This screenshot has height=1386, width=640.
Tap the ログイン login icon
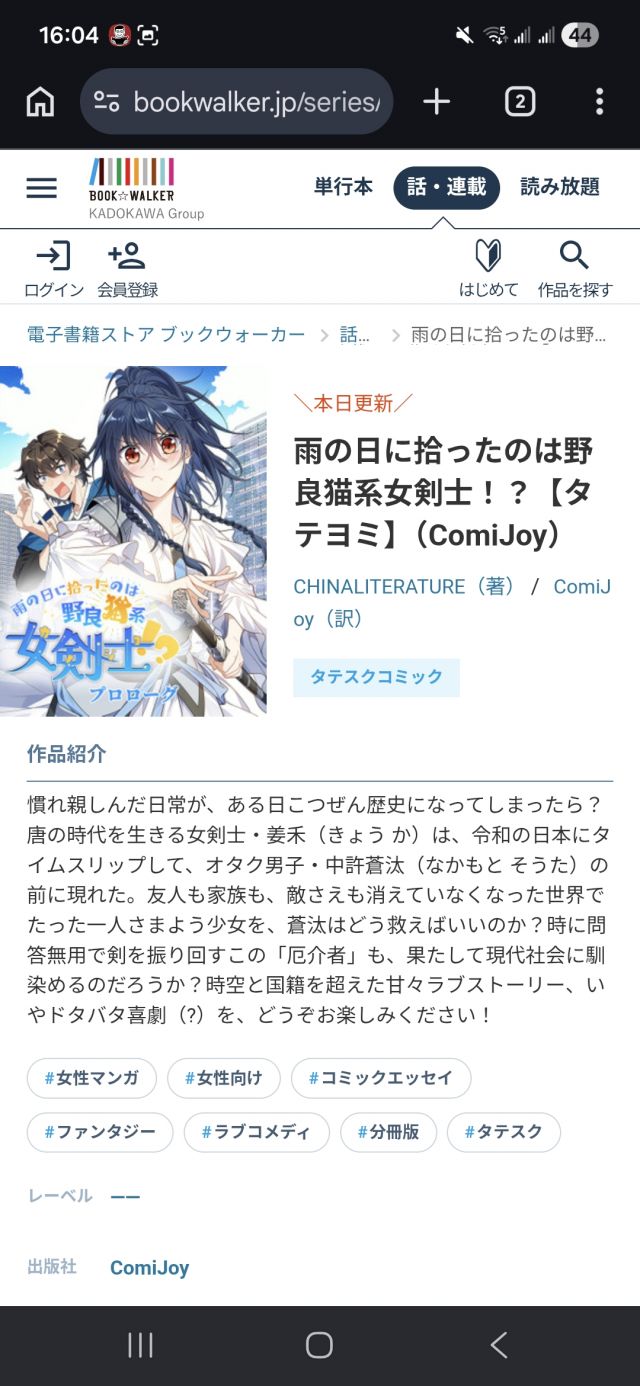point(54,268)
